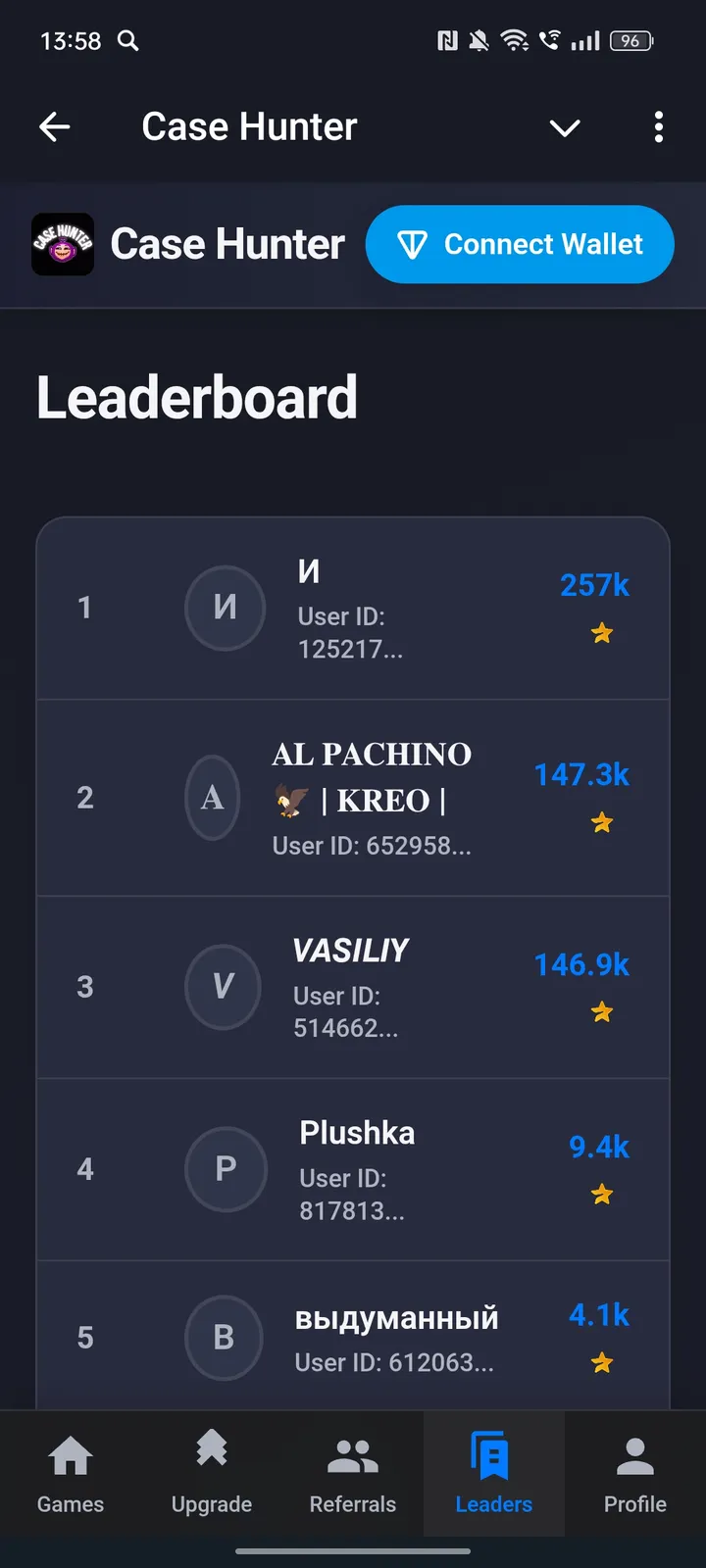Viewport: 706px width, 1568px height.
Task: Select the Leaders tab
Action: click(494, 1474)
